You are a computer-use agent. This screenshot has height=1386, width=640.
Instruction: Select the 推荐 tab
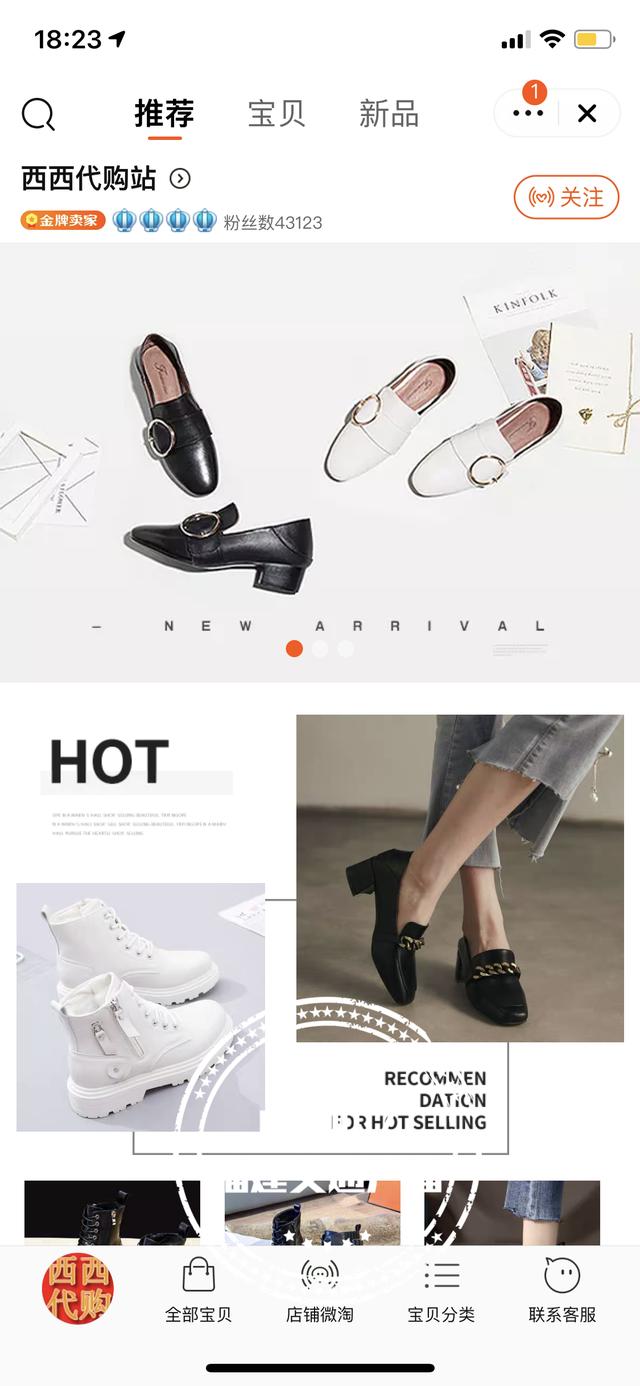[x=164, y=114]
